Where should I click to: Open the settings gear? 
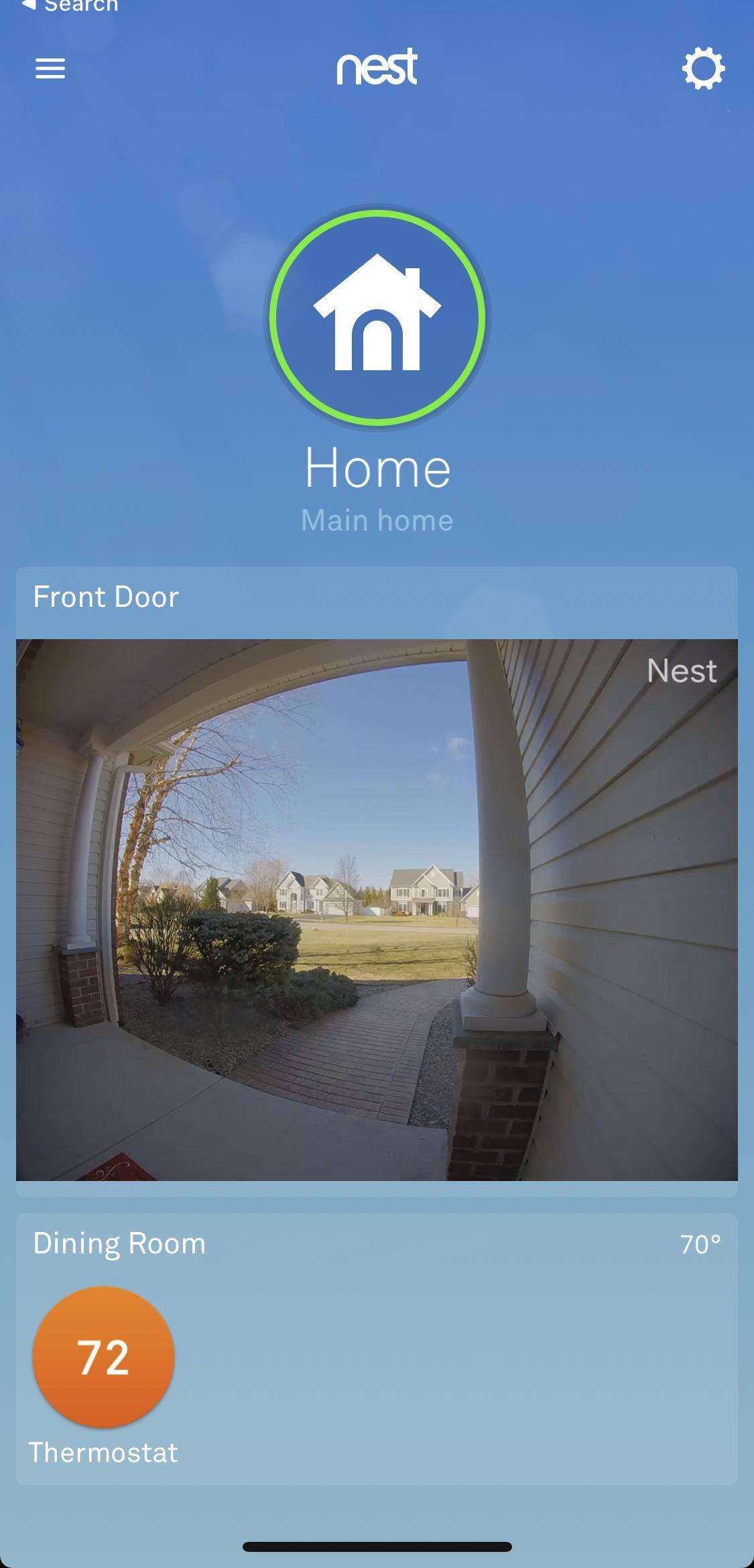[703, 68]
